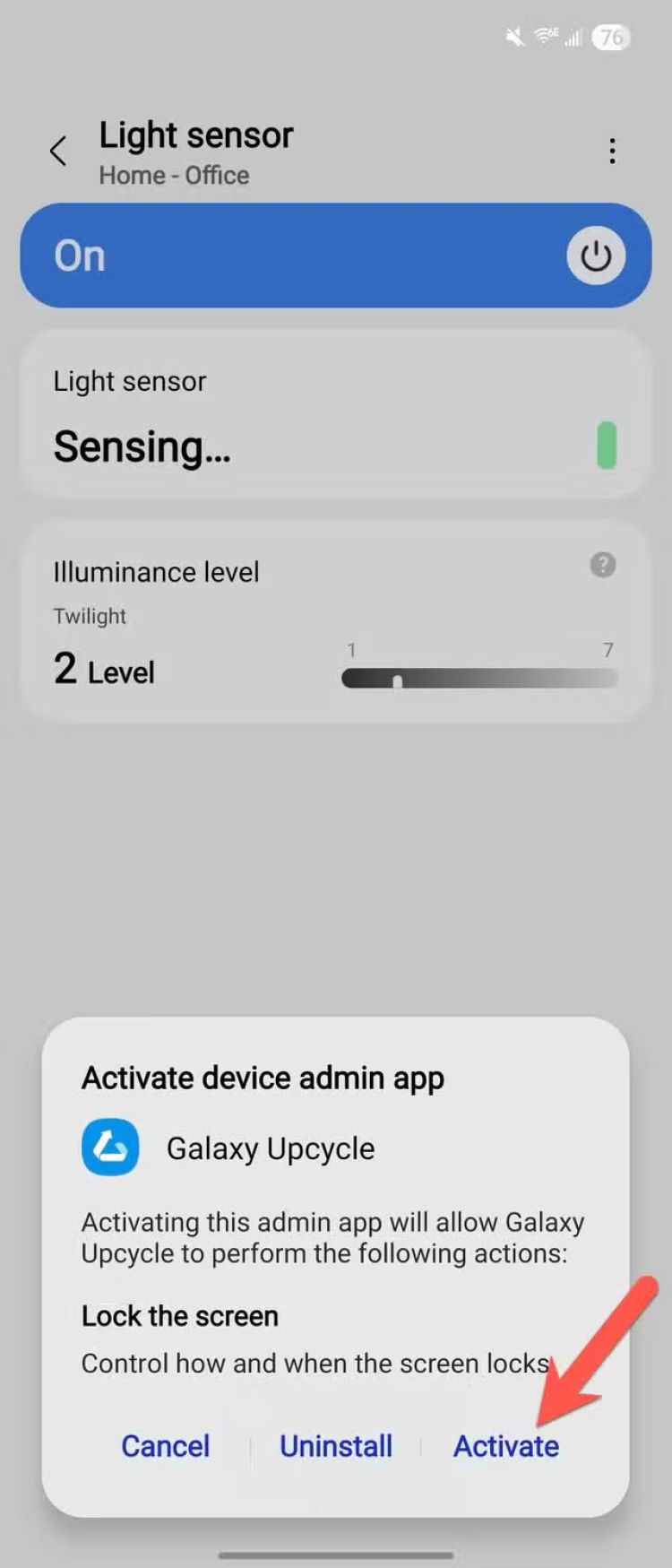Cancel the device admin dialog
672x1568 pixels.
166,1445
